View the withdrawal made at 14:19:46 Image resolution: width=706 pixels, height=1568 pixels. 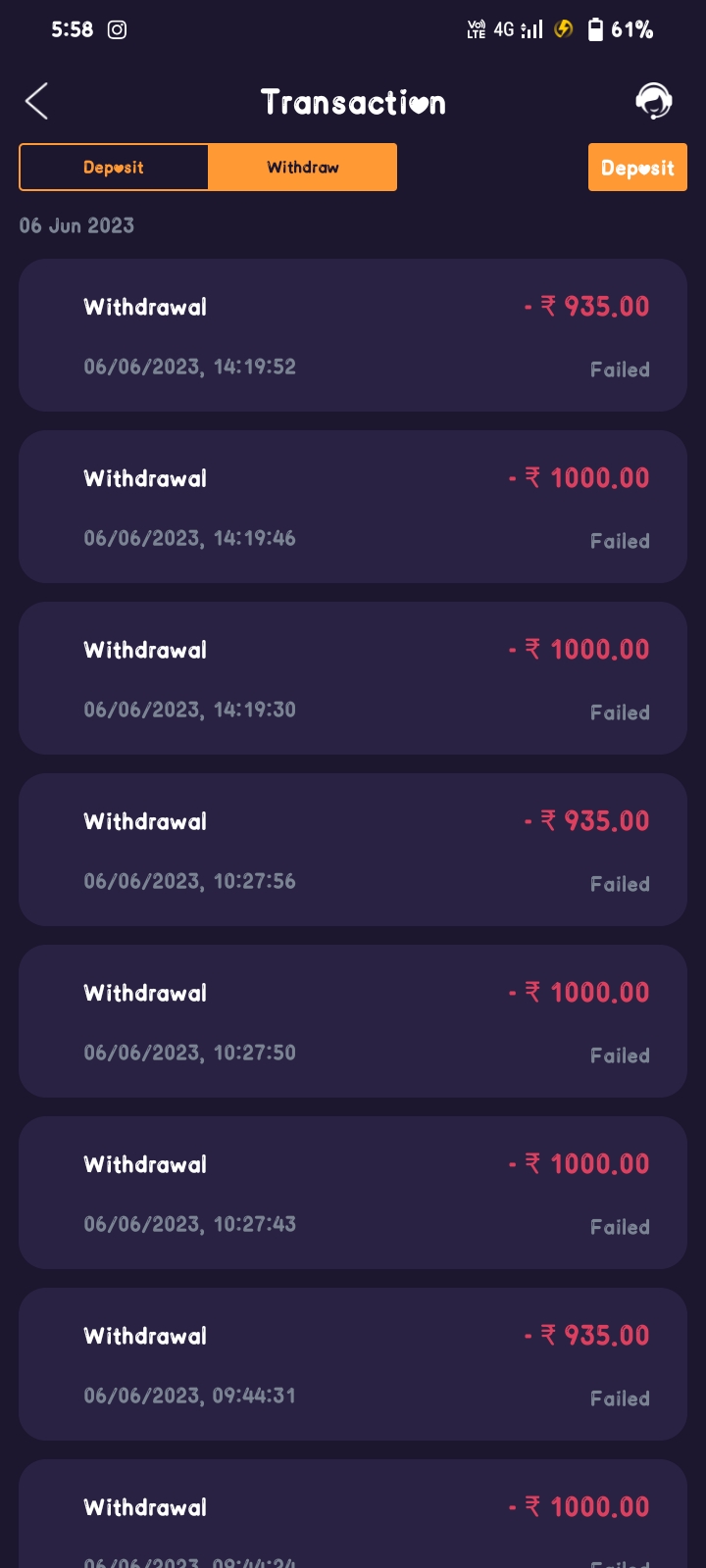353,507
